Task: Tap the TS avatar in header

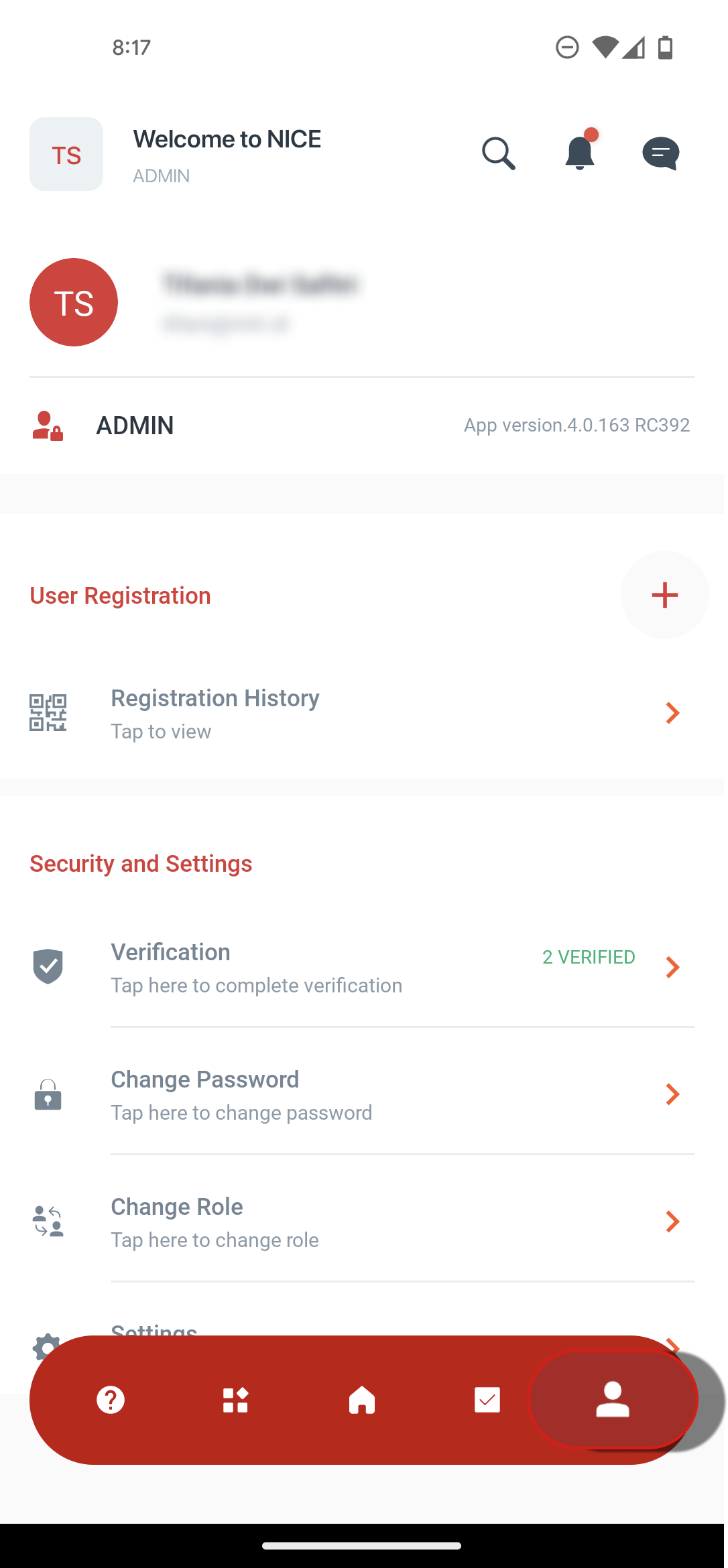Action: pyautogui.click(x=66, y=154)
